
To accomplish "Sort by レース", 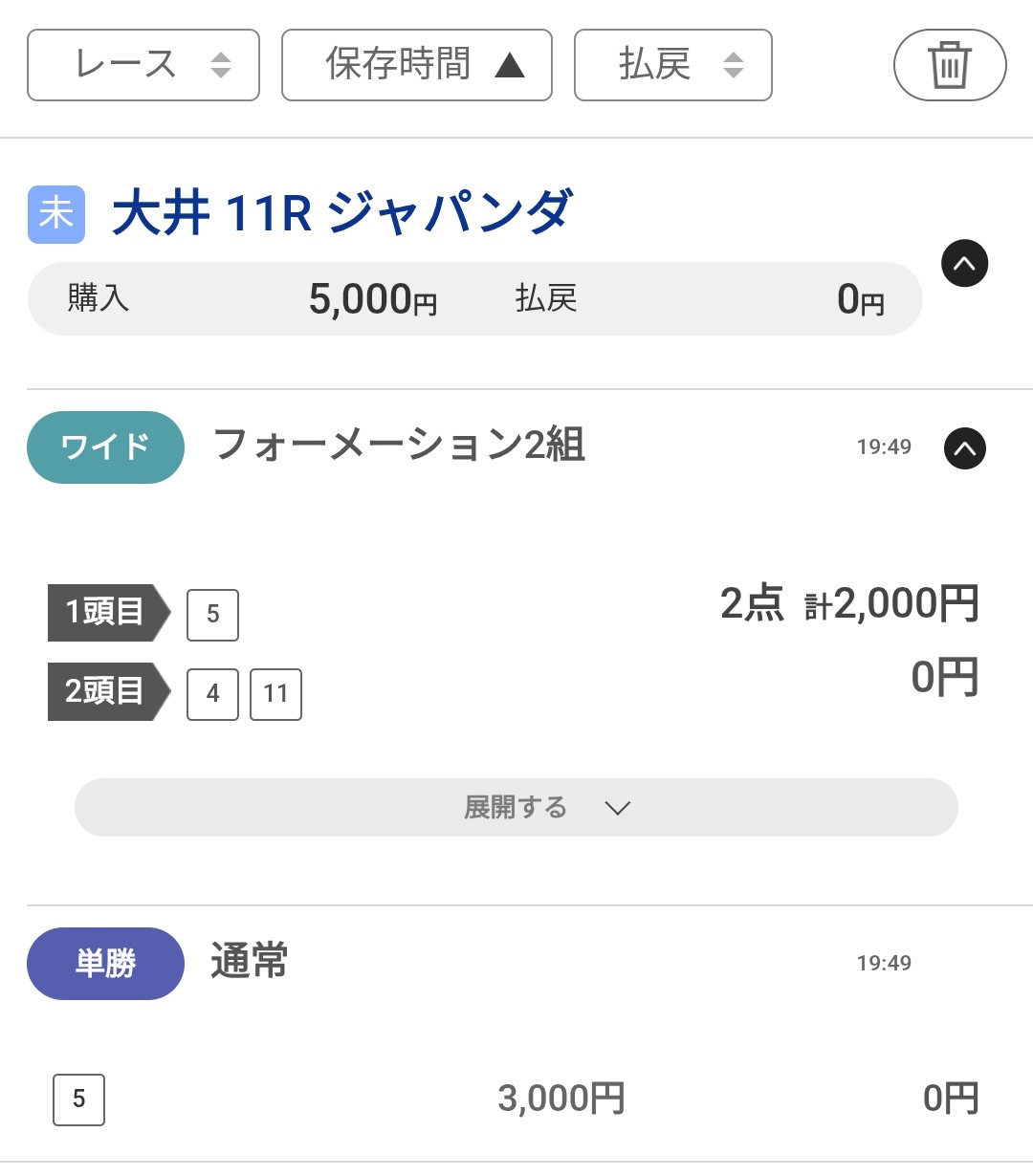I will click(x=143, y=65).
